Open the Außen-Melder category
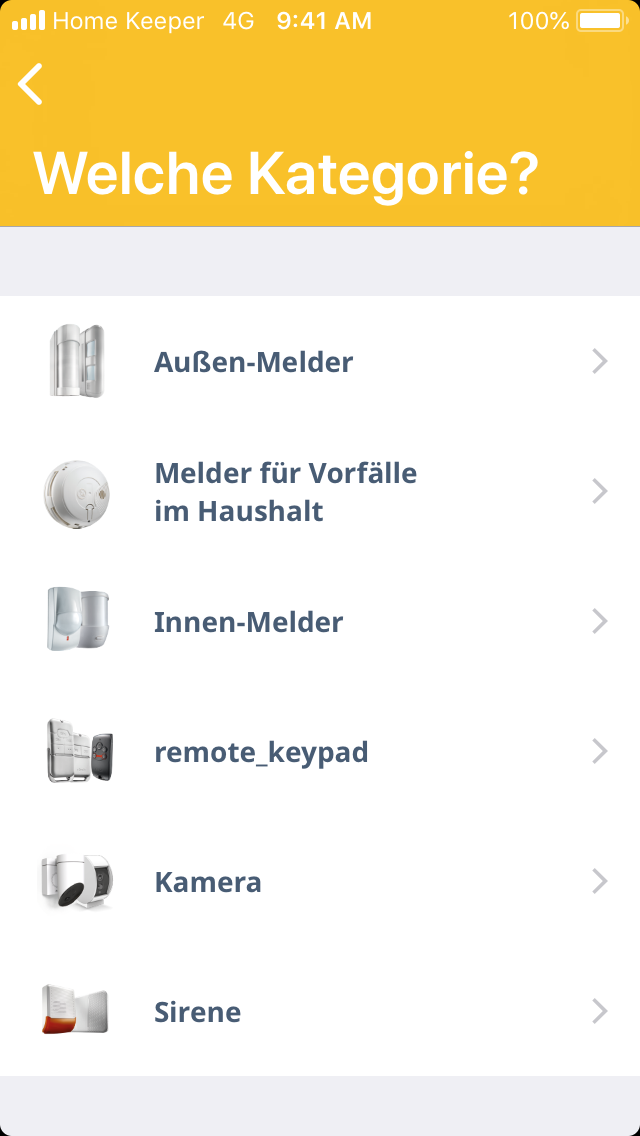The height and width of the screenshot is (1136, 640). 320,362
